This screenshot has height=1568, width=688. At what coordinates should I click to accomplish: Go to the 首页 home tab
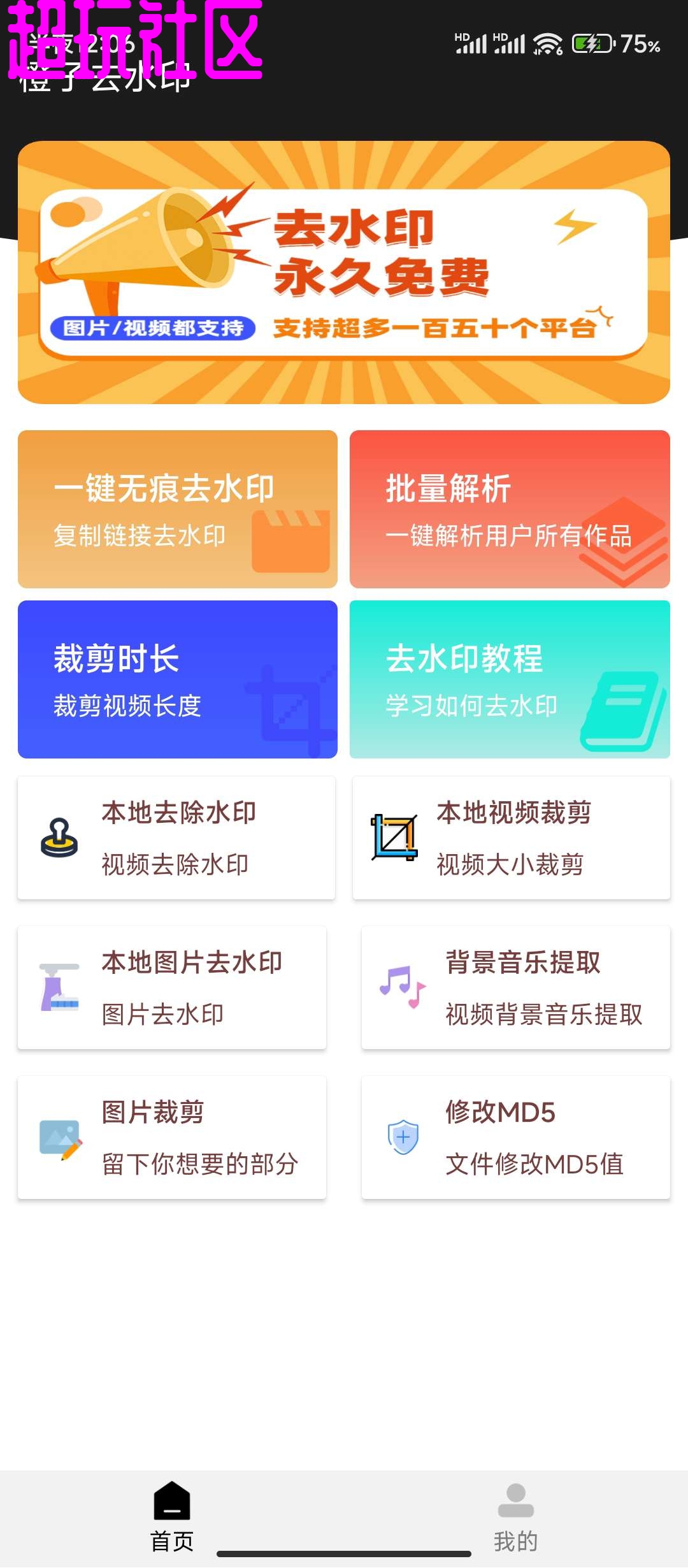(172, 1517)
